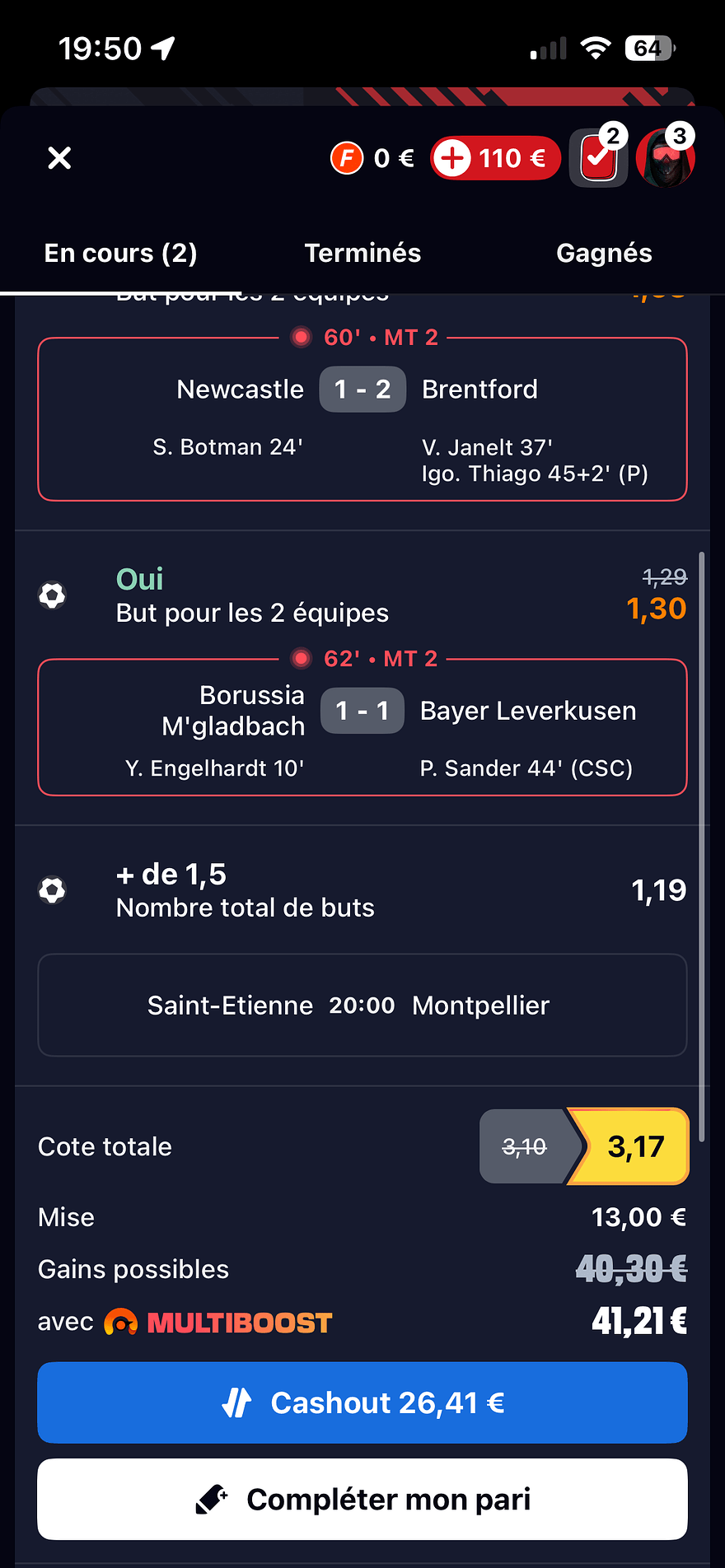Tap the 110 € deposit button
Screen dimensions: 725x1568
(495, 157)
